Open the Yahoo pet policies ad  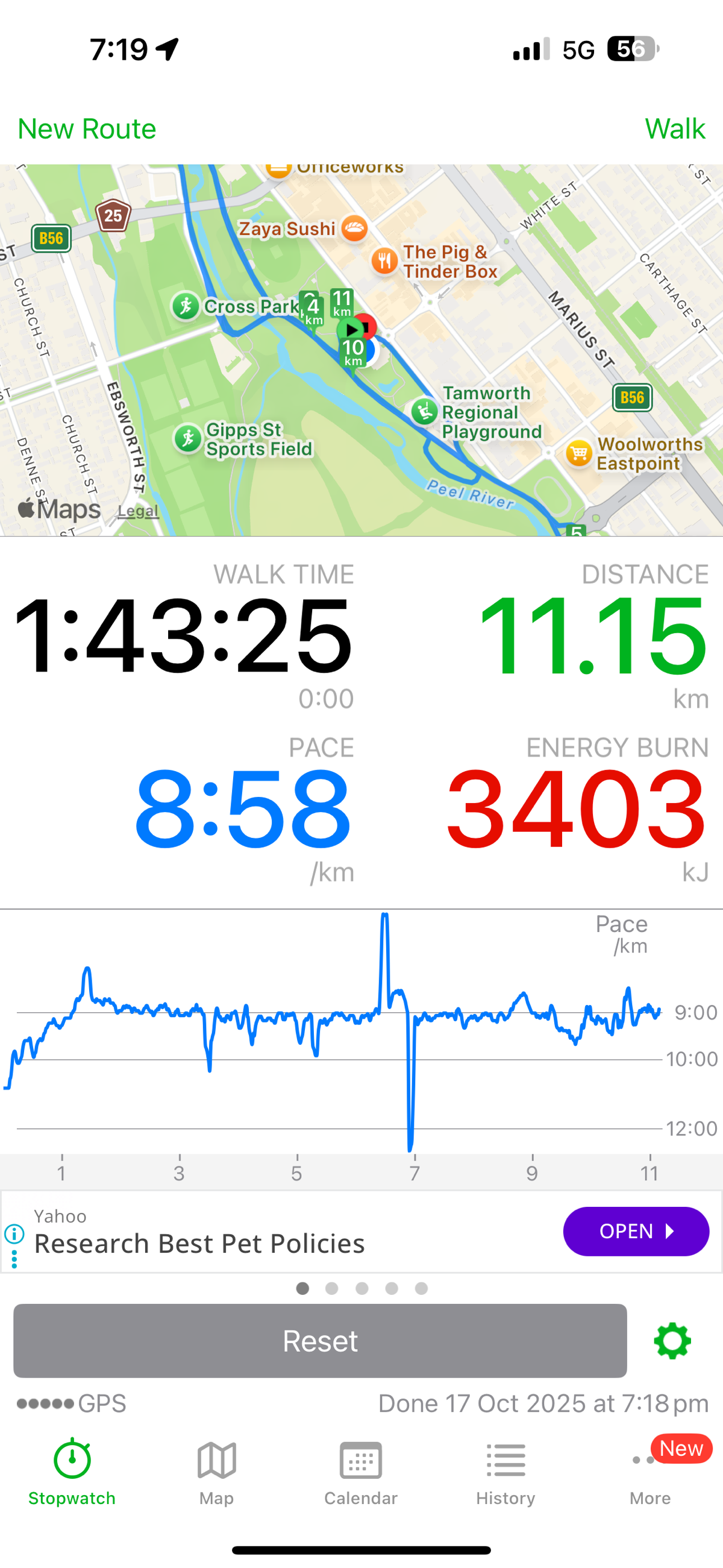point(636,1231)
